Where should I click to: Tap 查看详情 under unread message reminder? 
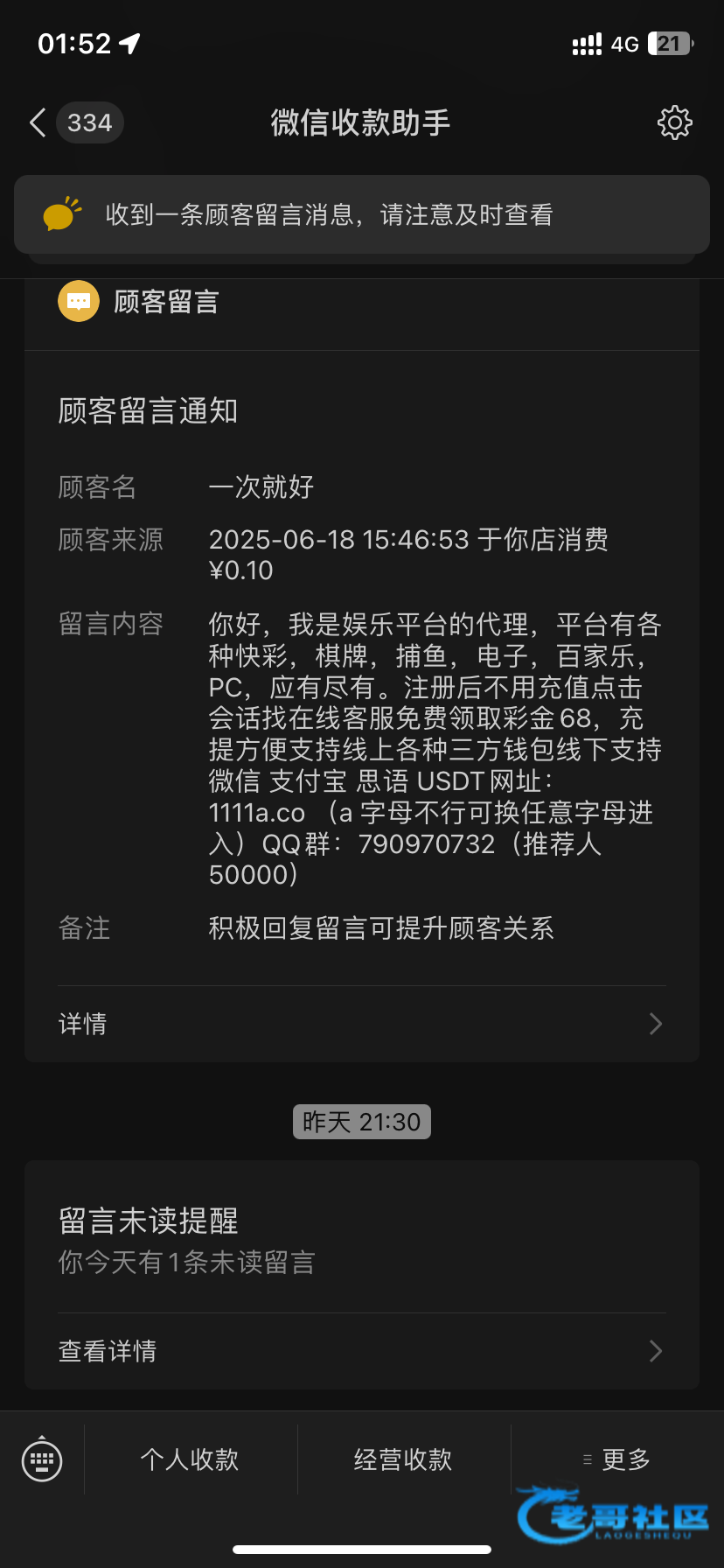coord(362,1351)
